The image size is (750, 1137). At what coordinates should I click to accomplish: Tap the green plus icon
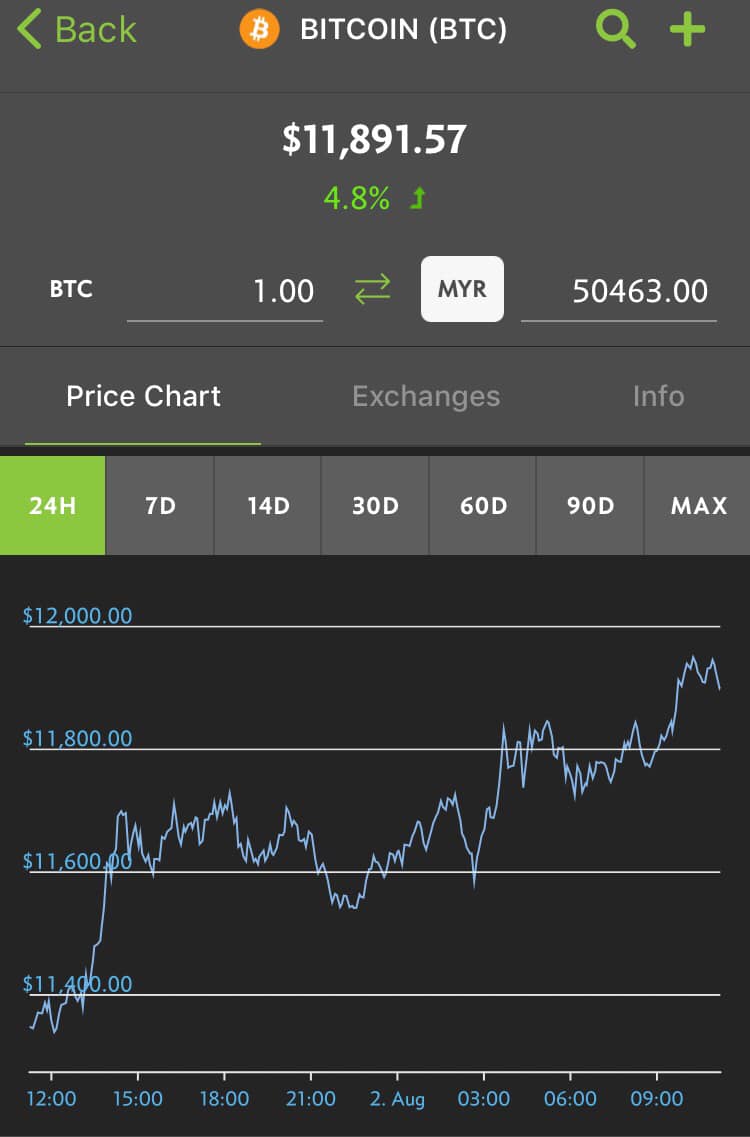pos(687,30)
